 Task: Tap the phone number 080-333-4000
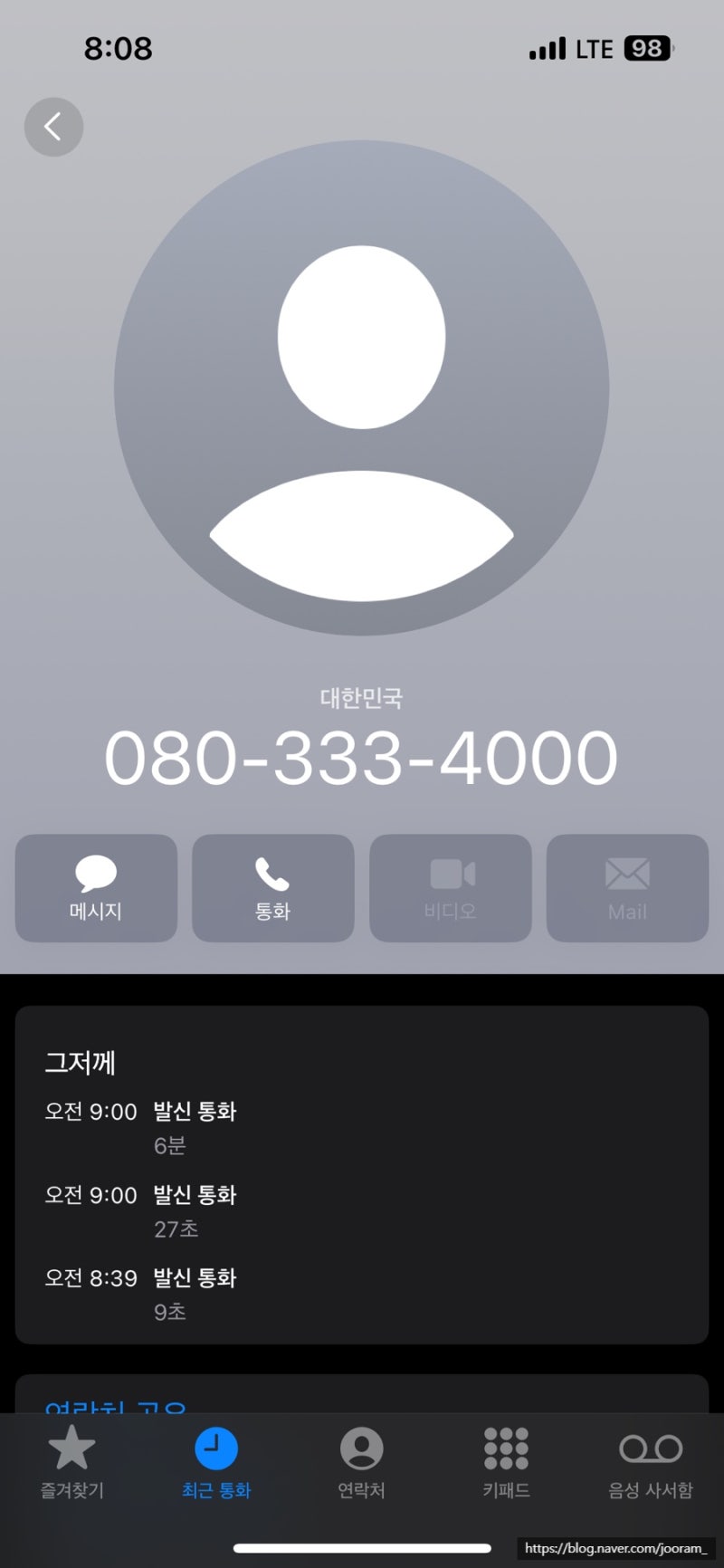point(361,759)
